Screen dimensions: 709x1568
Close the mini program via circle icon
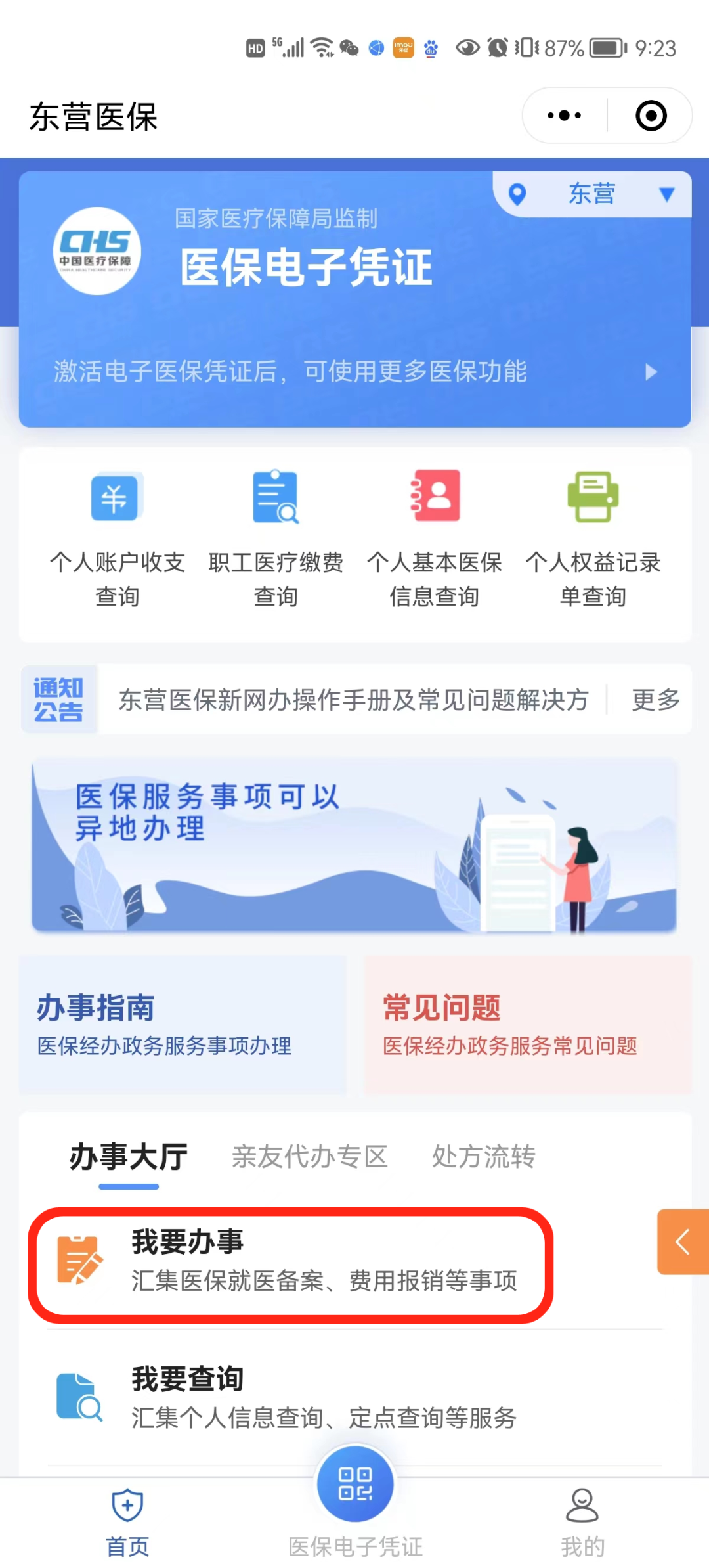651,116
